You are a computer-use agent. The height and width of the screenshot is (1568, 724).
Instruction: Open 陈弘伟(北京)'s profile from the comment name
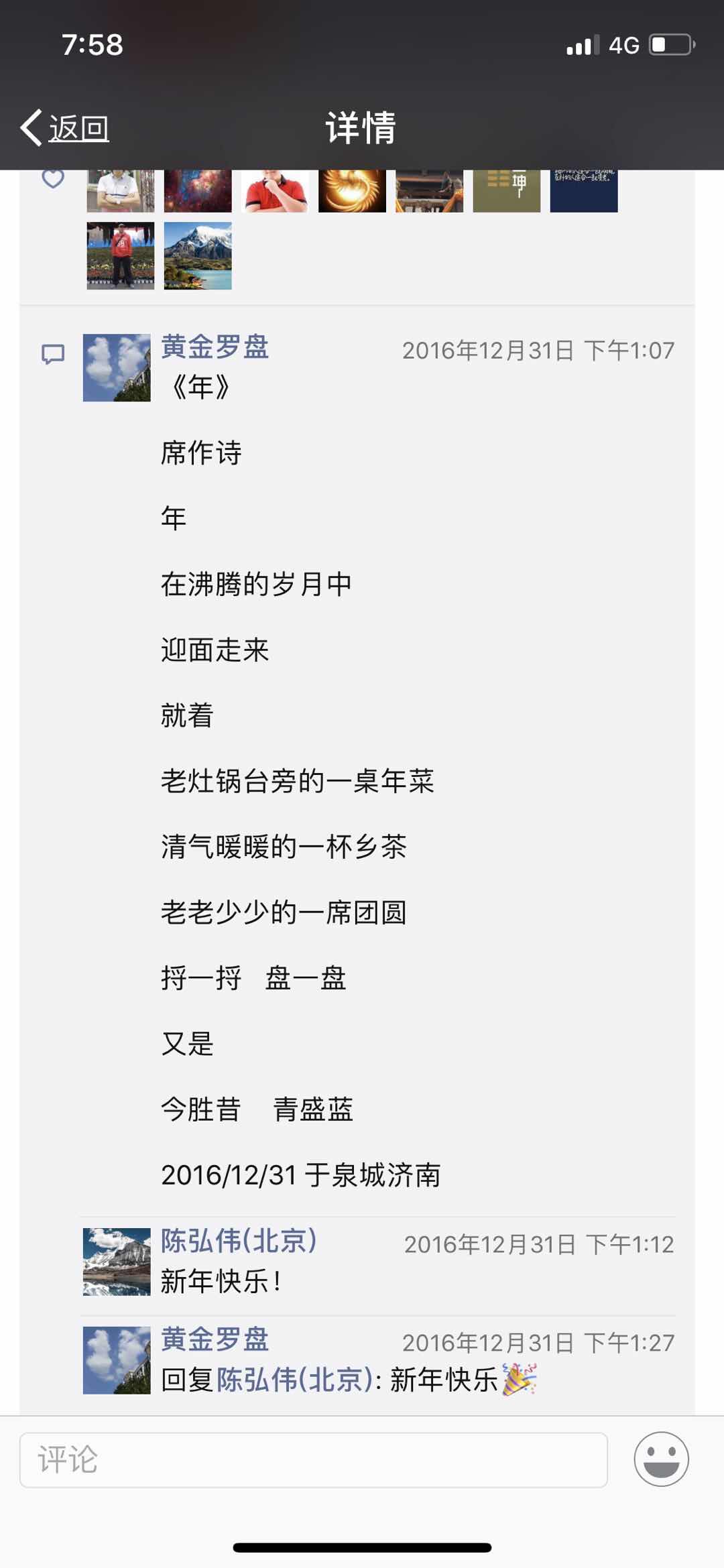tap(239, 1241)
